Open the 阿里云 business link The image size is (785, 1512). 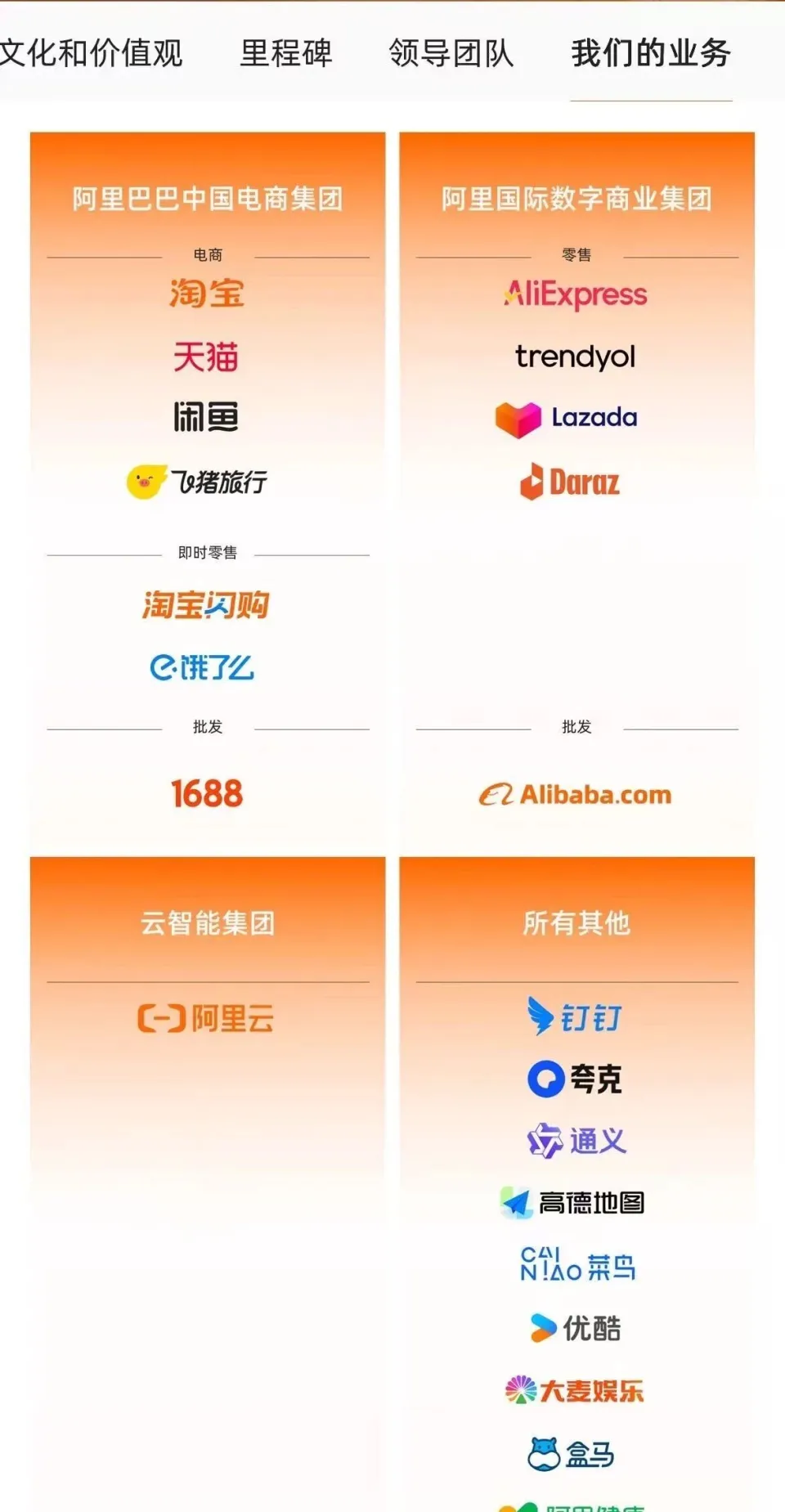click(x=206, y=1019)
